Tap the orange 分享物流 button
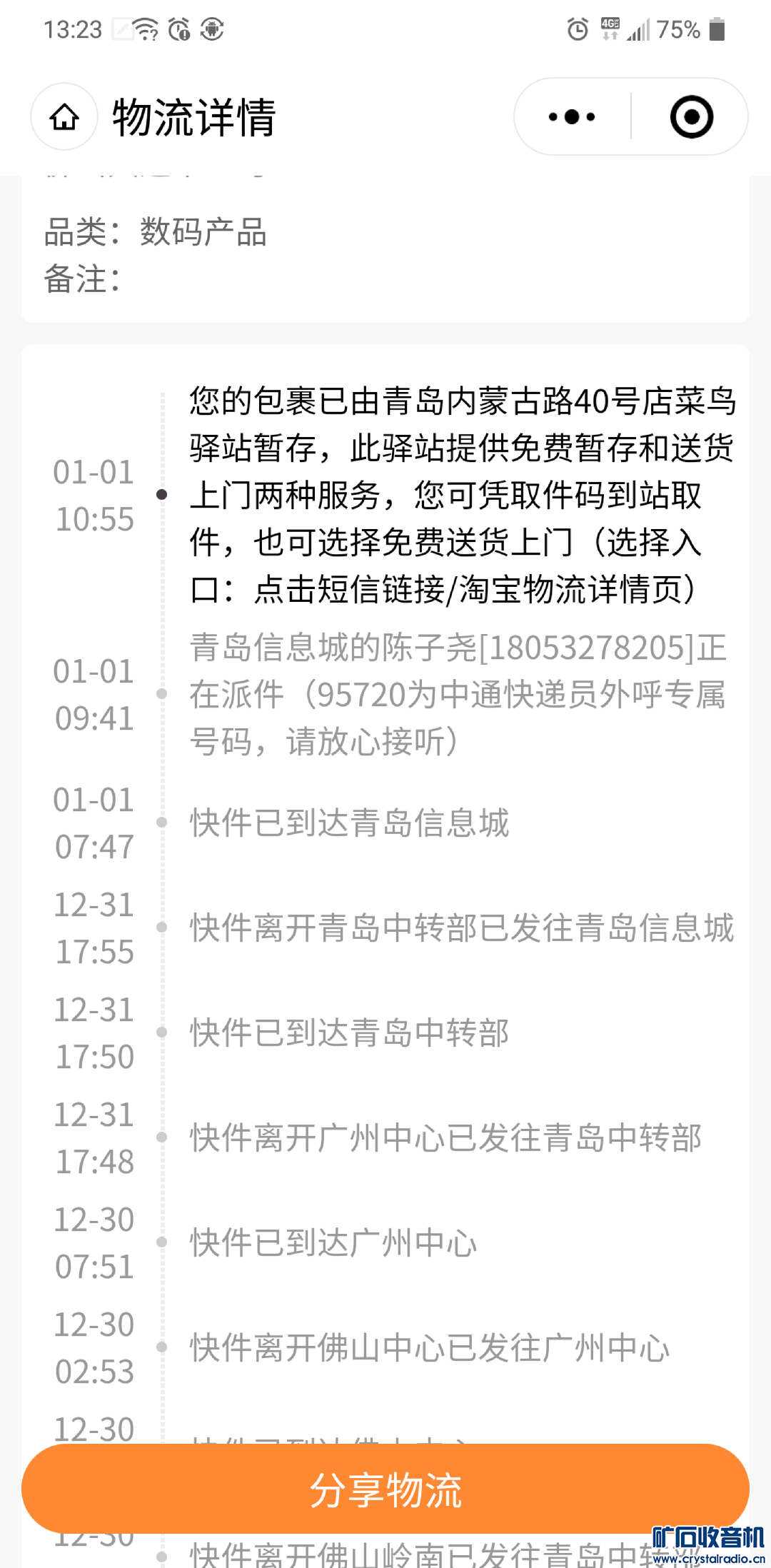The image size is (771, 1568). tap(385, 1489)
